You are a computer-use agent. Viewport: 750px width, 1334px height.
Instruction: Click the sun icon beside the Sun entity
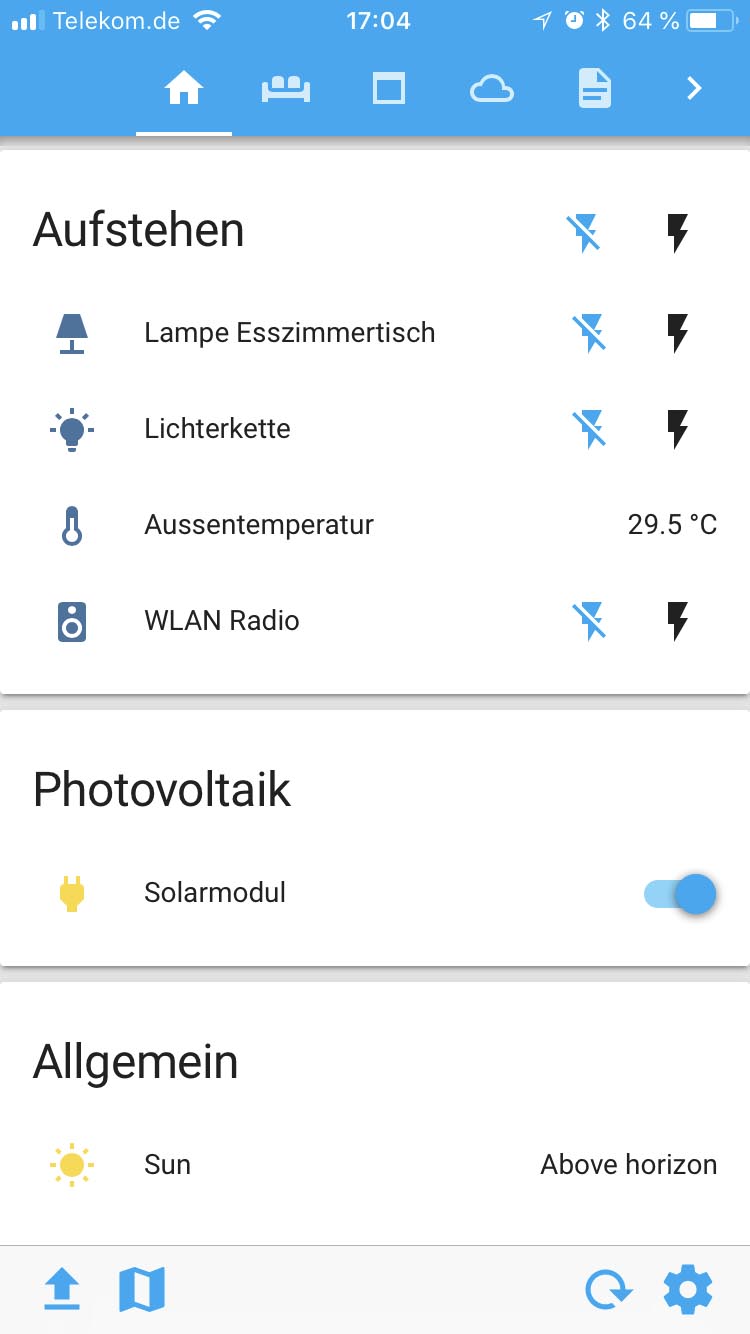[71, 1164]
